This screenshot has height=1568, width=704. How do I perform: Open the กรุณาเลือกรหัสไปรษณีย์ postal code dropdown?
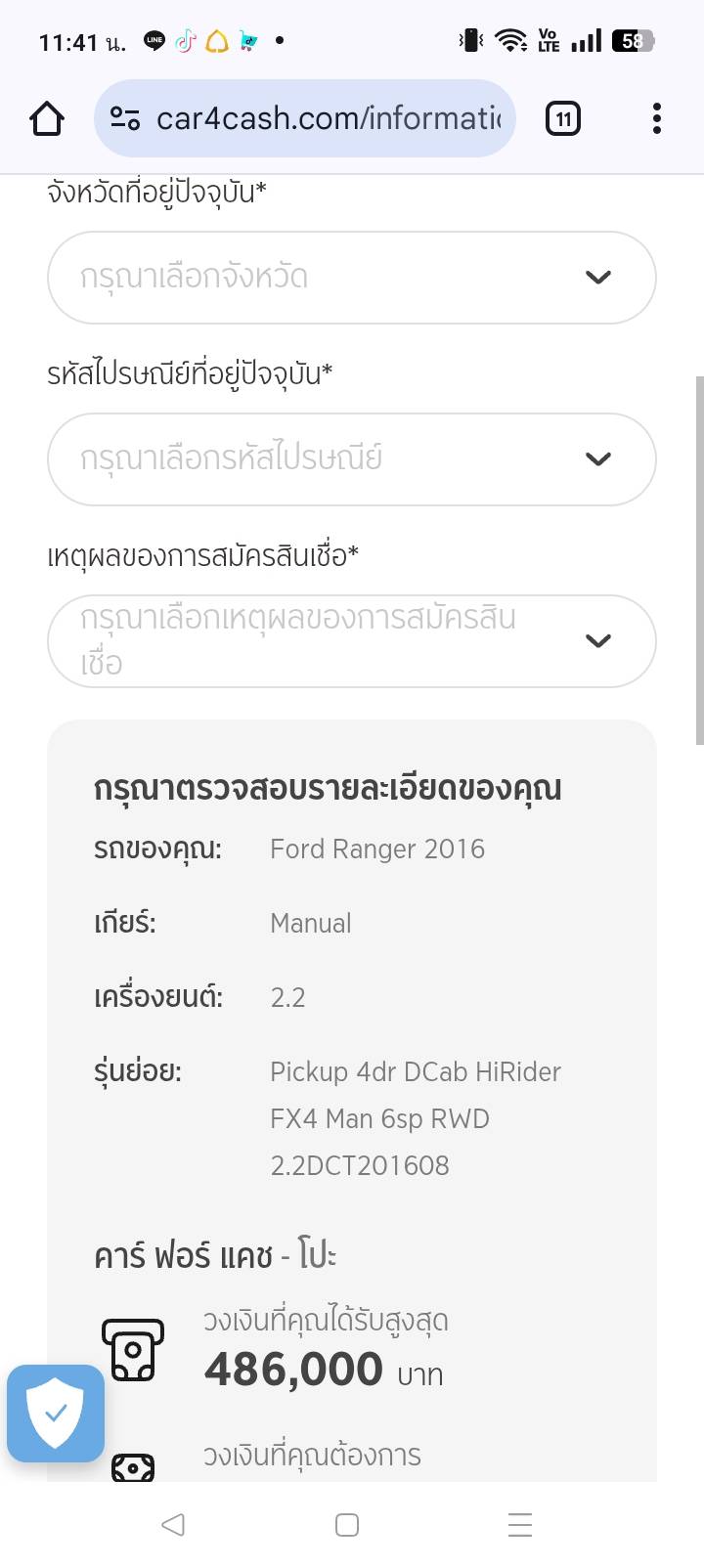352,459
